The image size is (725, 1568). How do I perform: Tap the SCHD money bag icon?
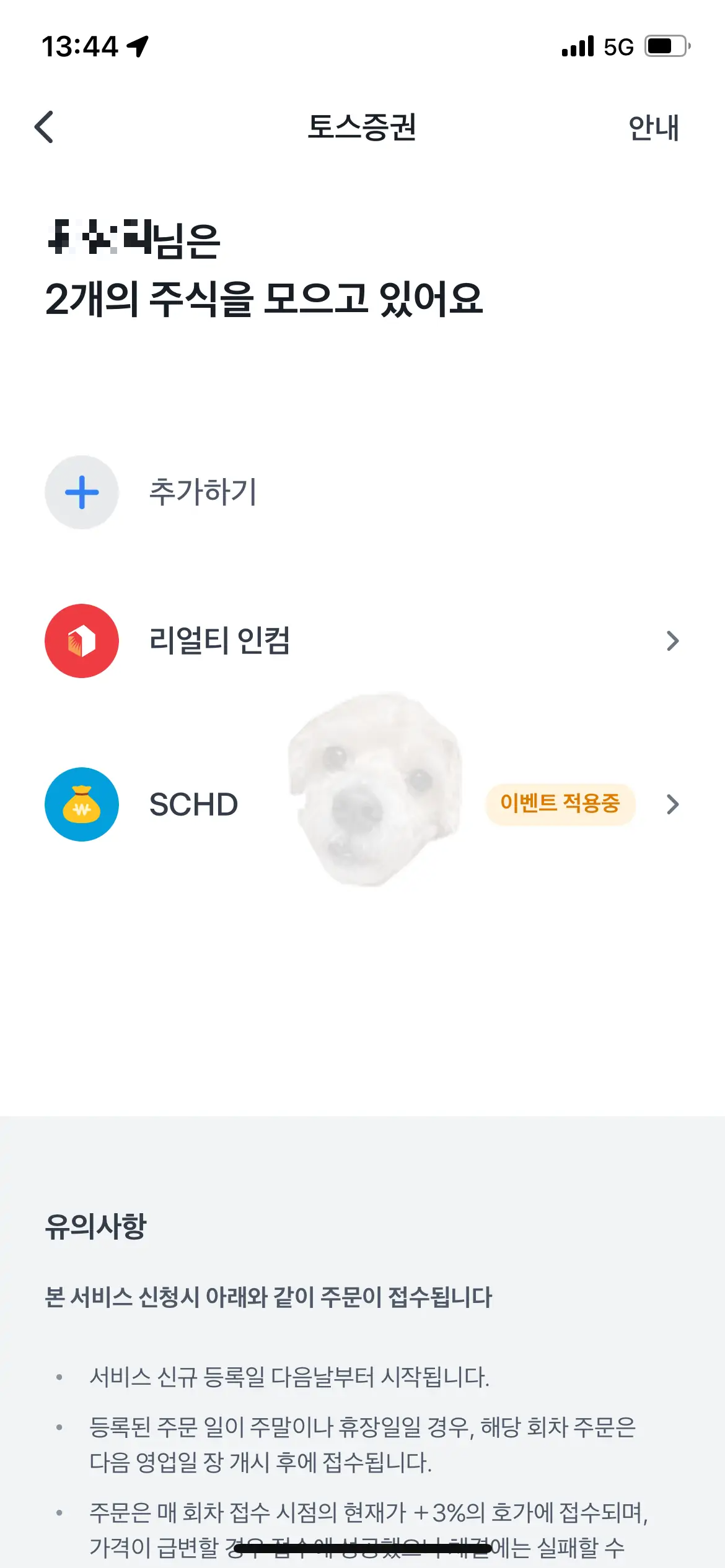(82, 806)
